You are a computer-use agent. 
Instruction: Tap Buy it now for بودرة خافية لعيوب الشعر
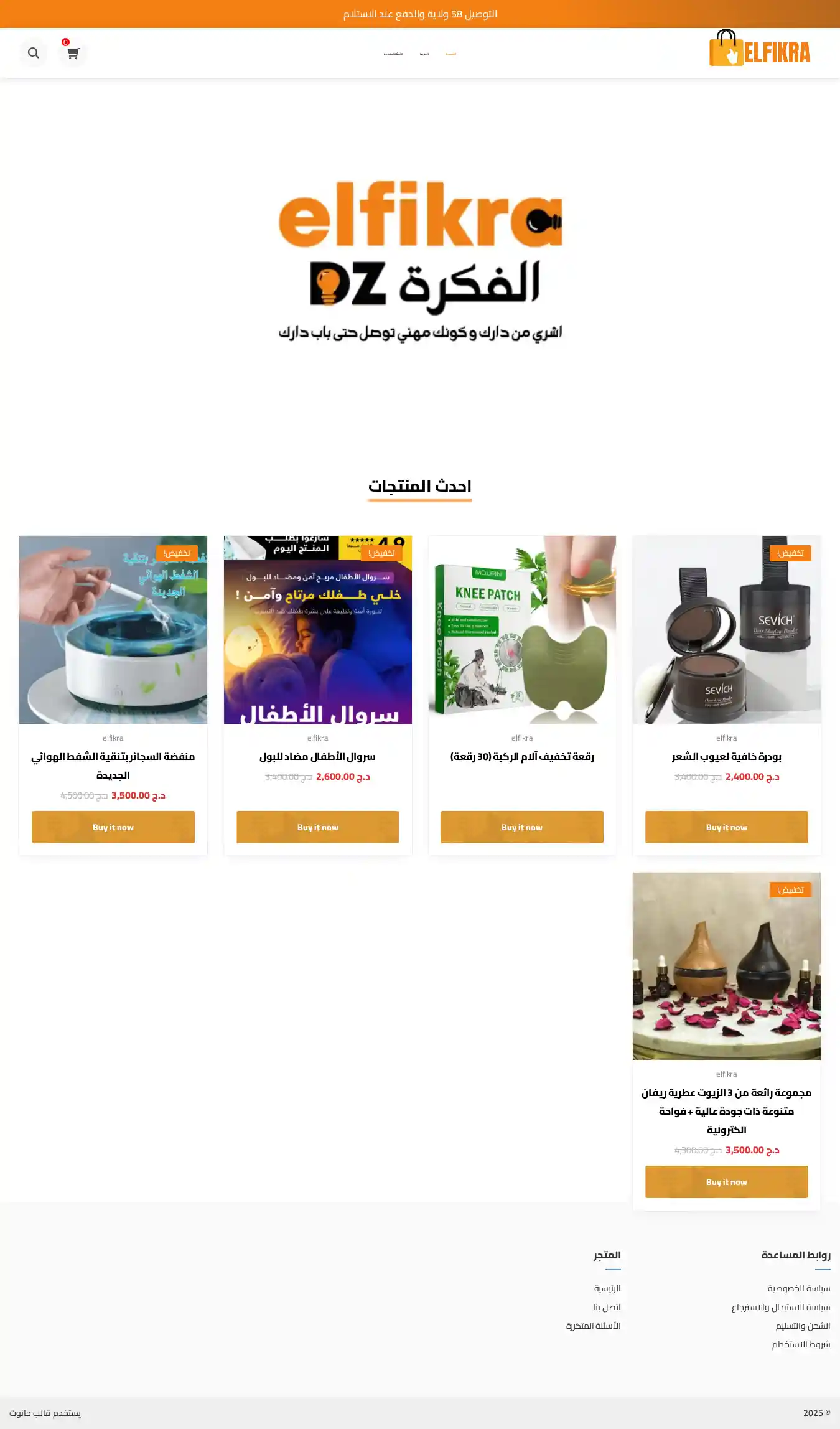(726, 827)
